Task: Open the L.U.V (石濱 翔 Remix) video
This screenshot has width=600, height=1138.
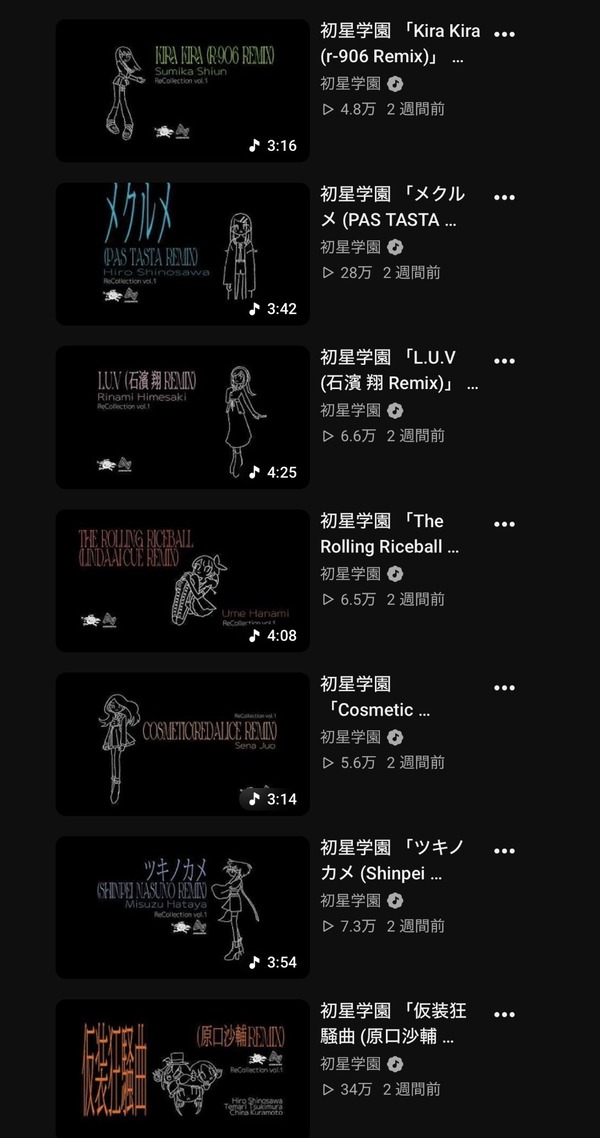Action: 183,417
